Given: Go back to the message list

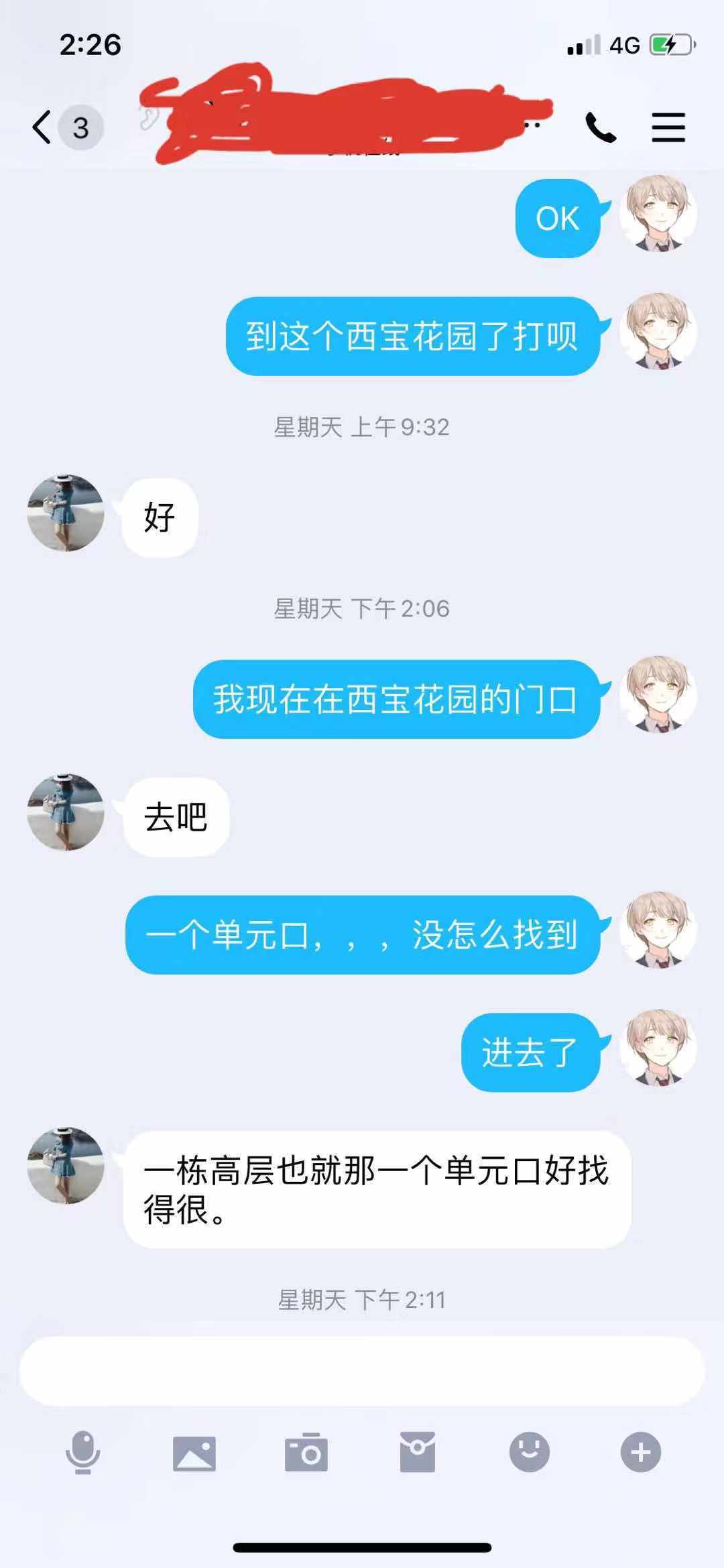Looking at the screenshot, I should (x=42, y=127).
